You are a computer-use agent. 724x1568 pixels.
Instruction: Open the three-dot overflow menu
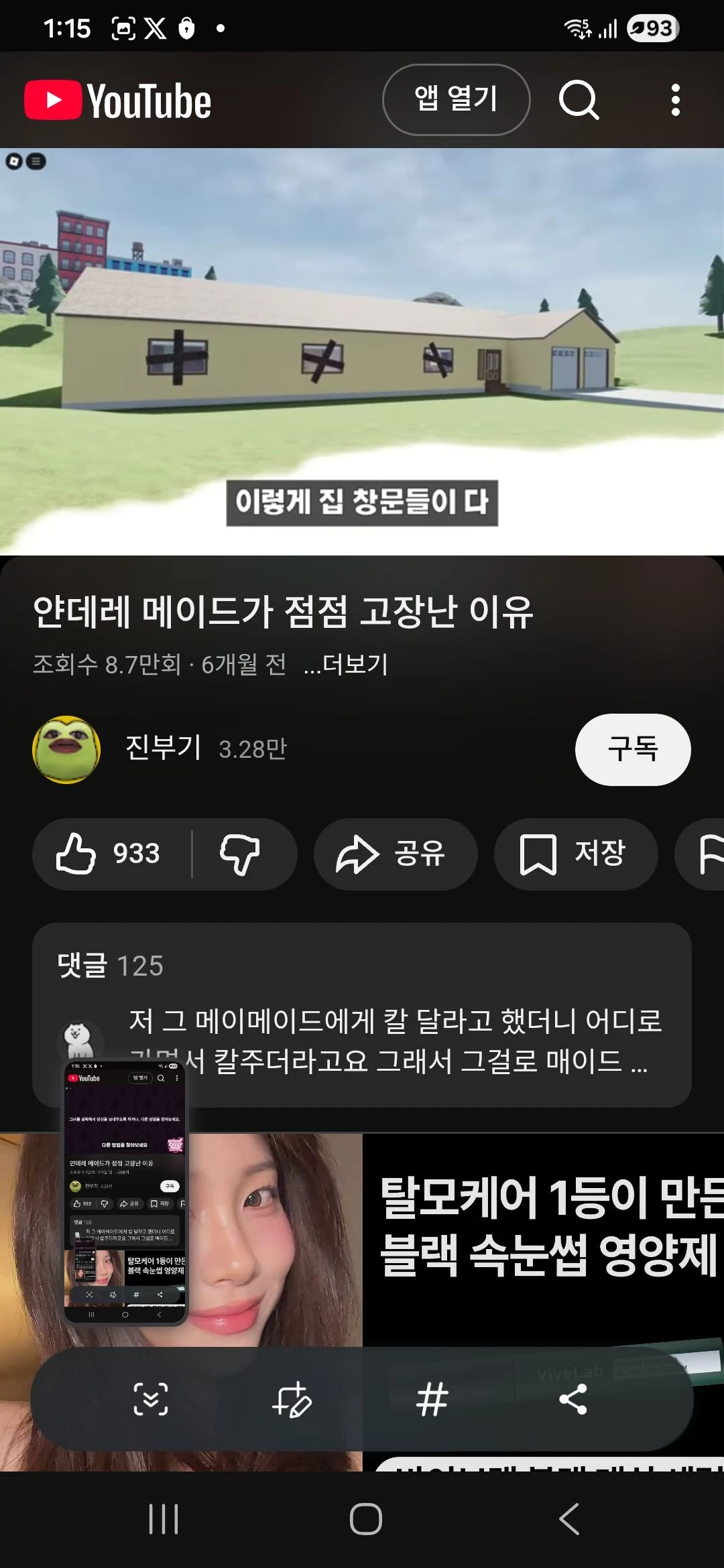(x=675, y=100)
